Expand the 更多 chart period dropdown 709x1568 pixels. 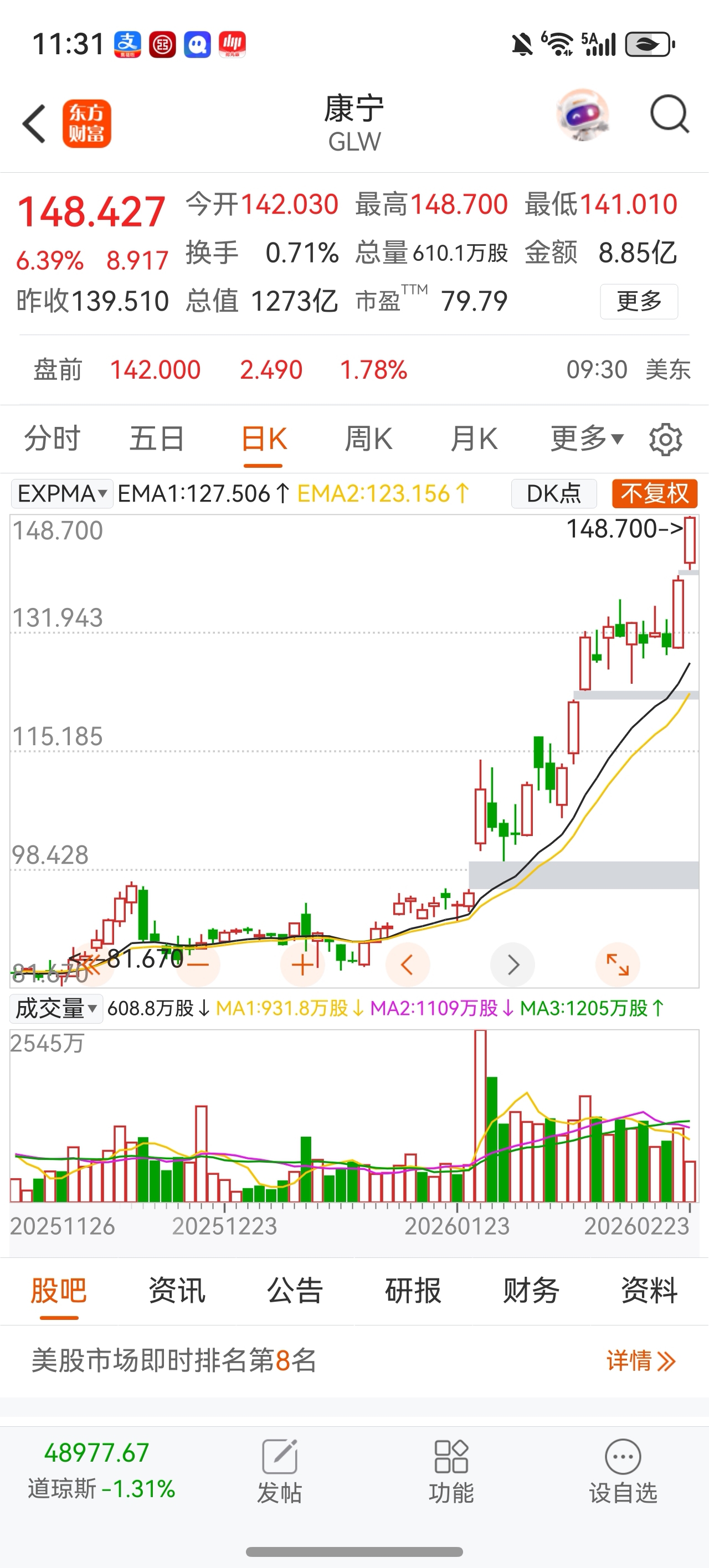586,439
